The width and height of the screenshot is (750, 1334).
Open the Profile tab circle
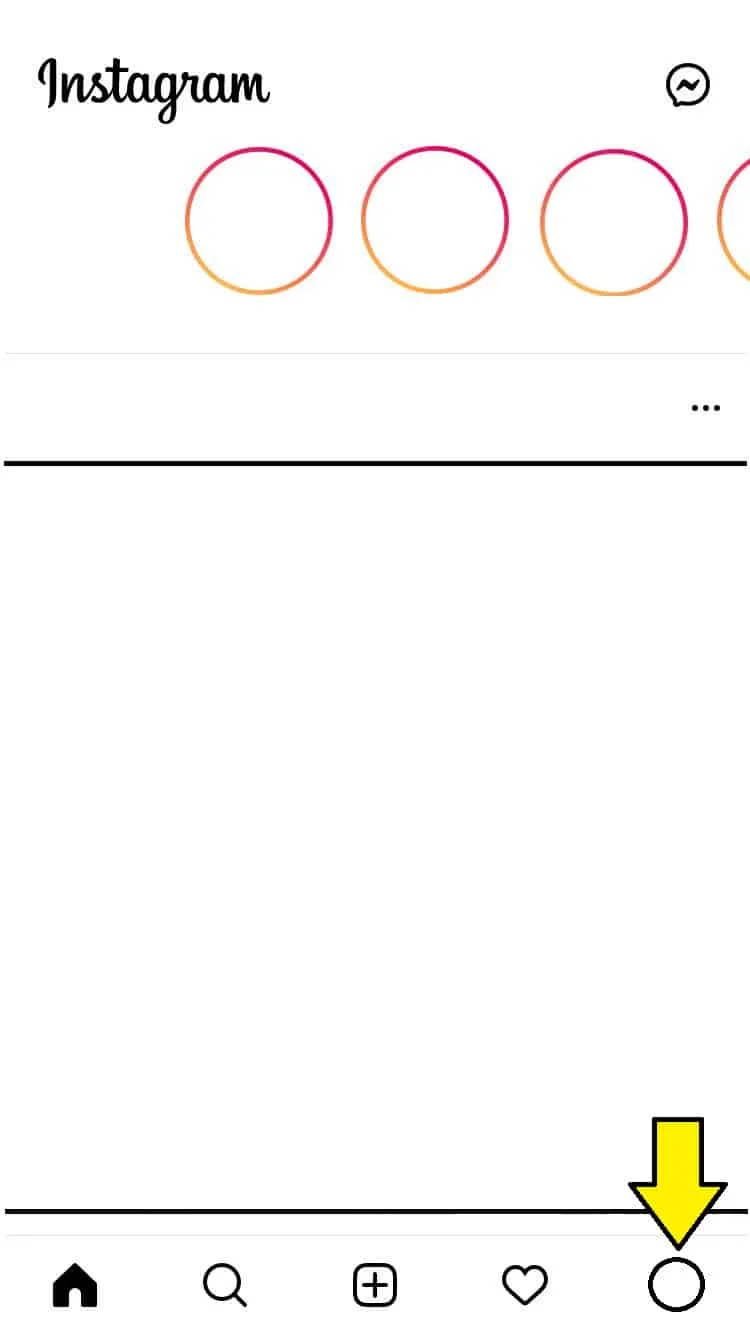pyautogui.click(x=676, y=1285)
